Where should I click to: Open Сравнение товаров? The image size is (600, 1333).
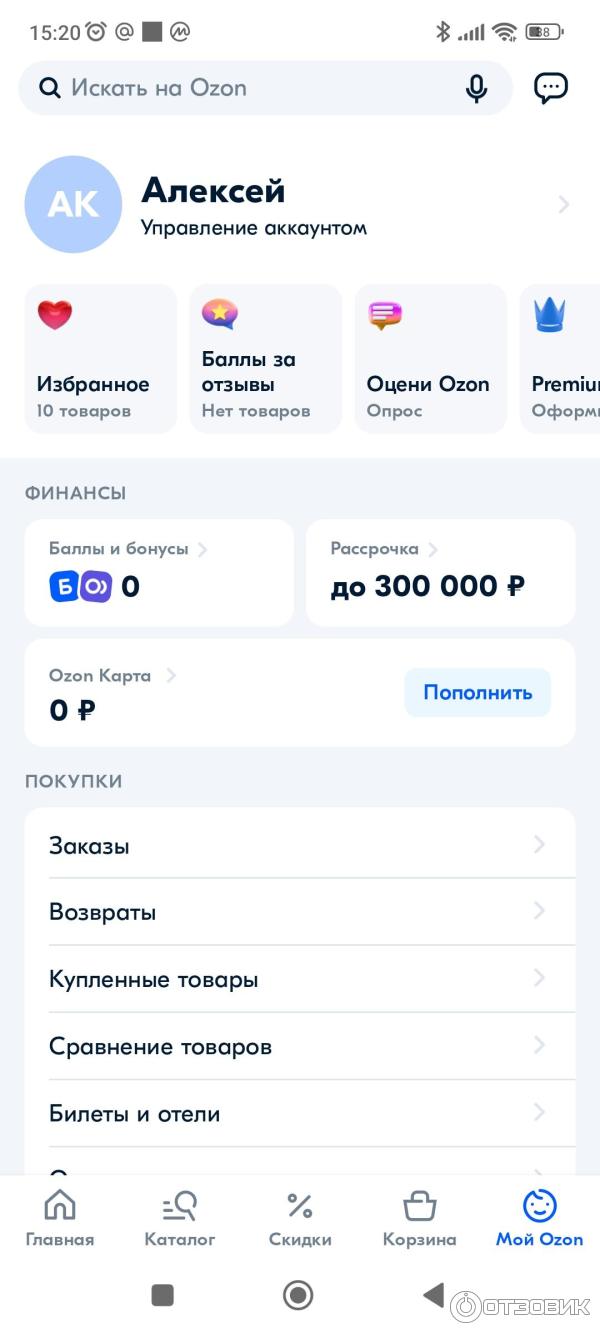coord(300,1047)
